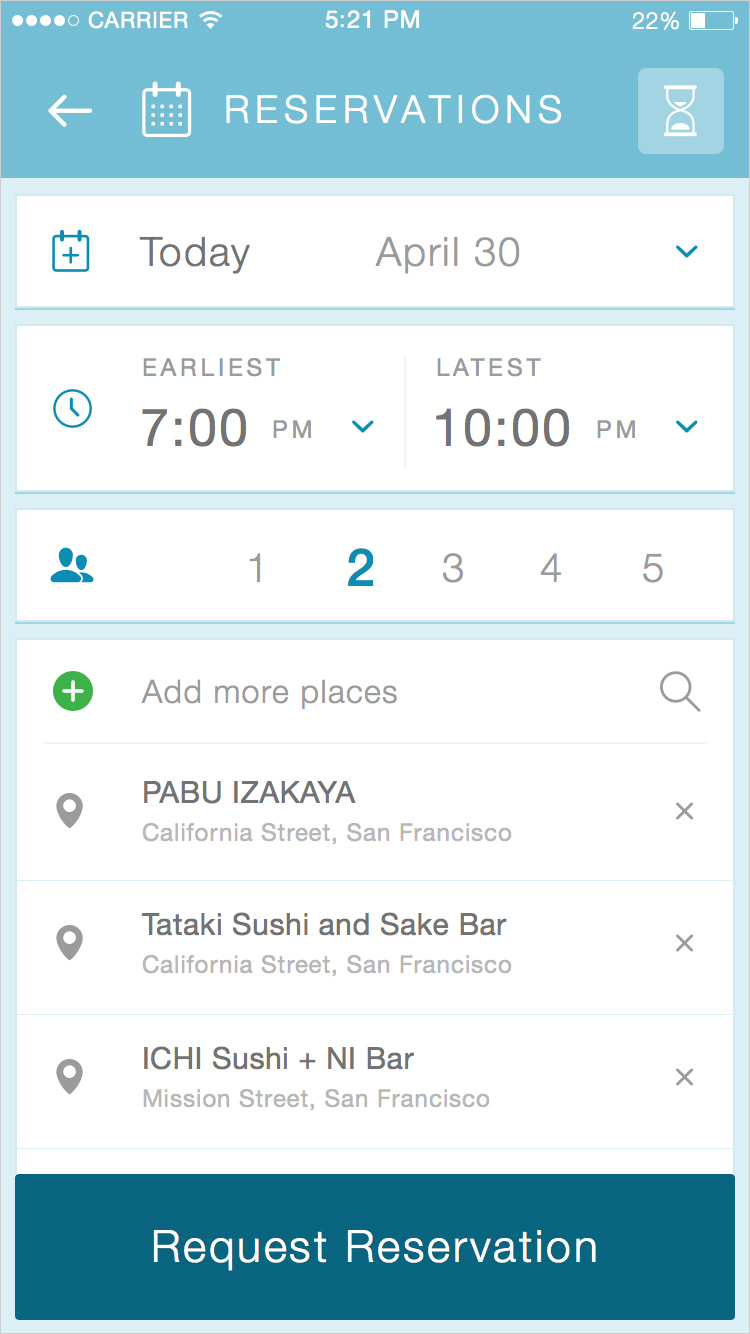
Task: Tap the green plus to add places
Action: (73, 692)
